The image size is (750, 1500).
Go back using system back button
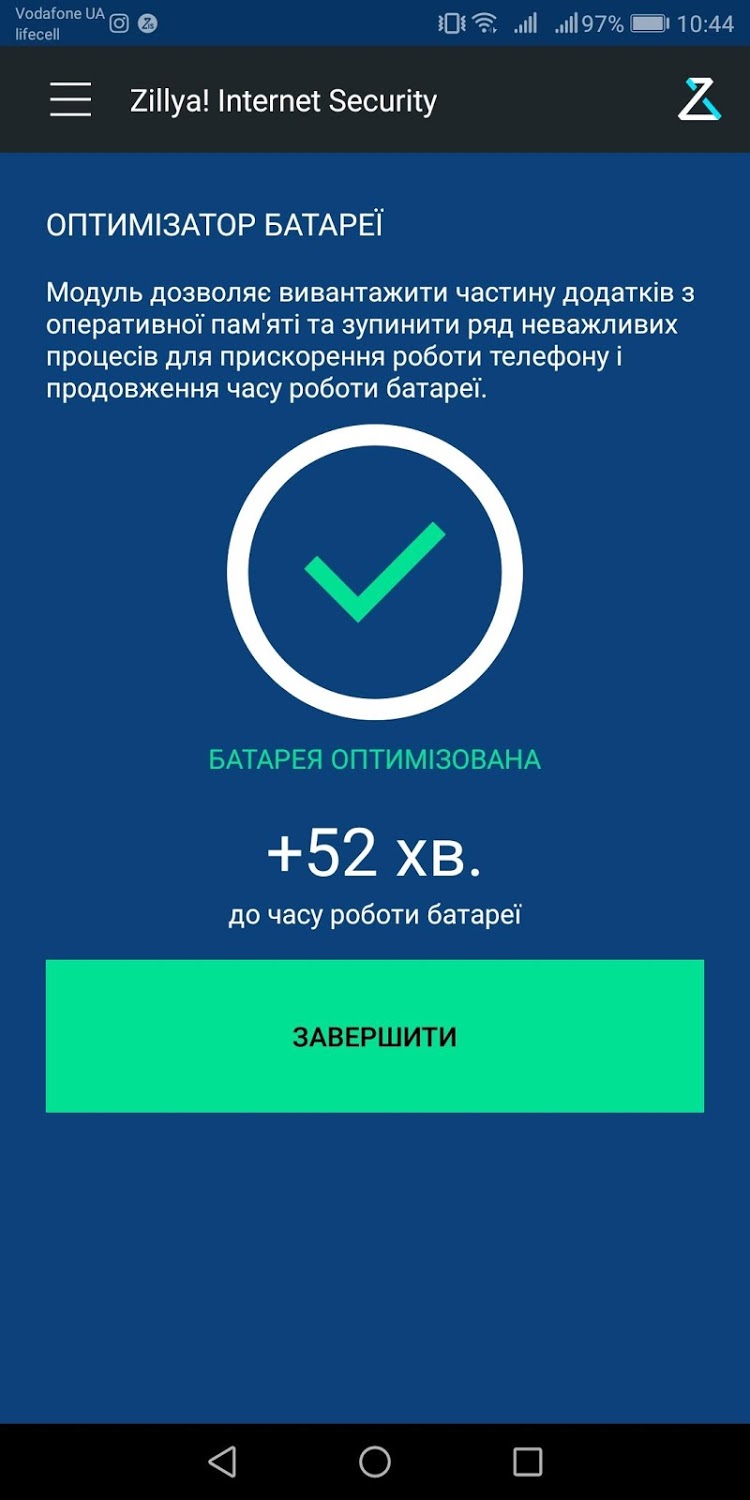tap(222, 1462)
